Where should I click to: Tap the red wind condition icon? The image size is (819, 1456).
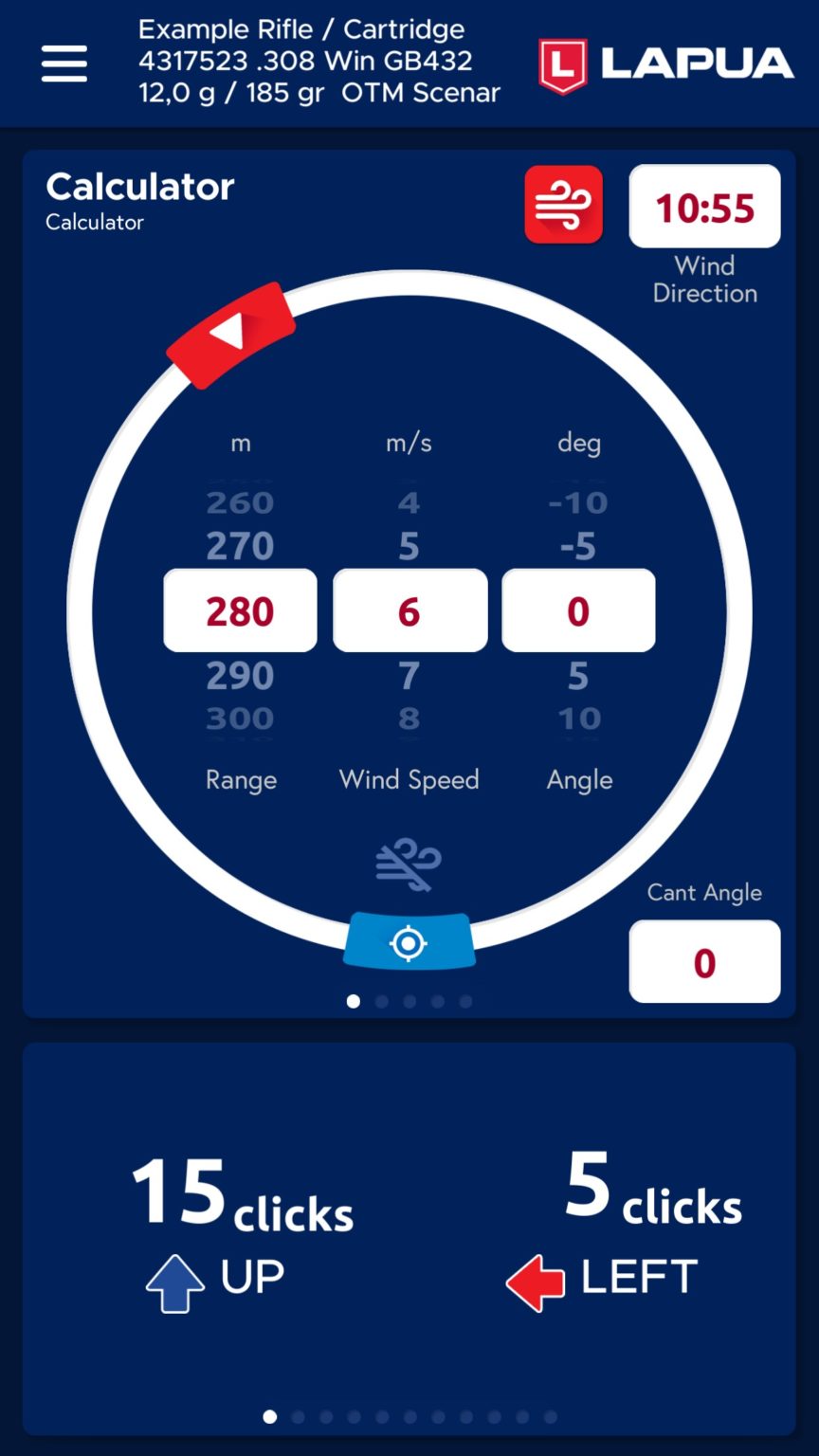563,205
